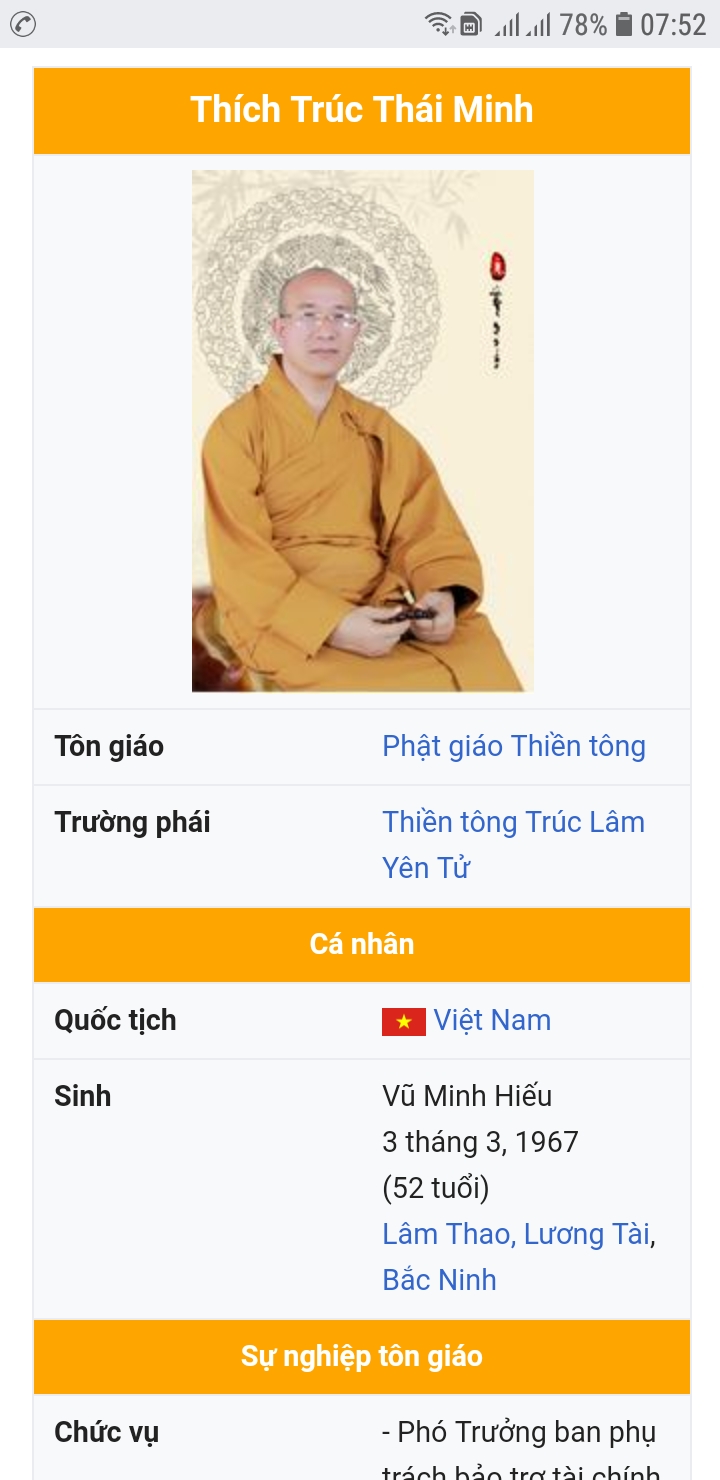This screenshot has width=720, height=1480.
Task: Open the Bắc Ninh link
Action: [x=439, y=1280]
